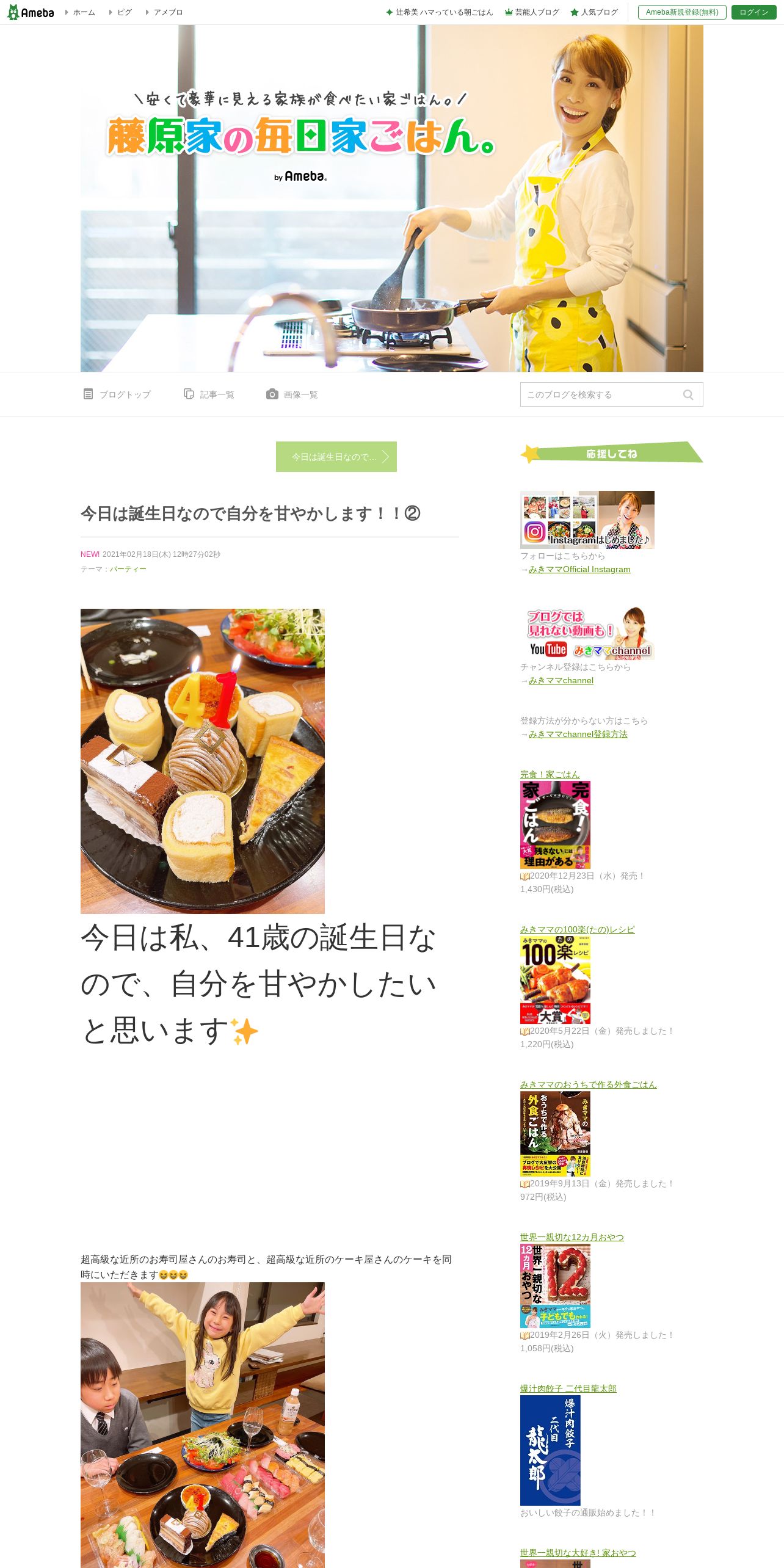
Task: Open みきママの100楽レシピ book link
Action: pos(578,929)
